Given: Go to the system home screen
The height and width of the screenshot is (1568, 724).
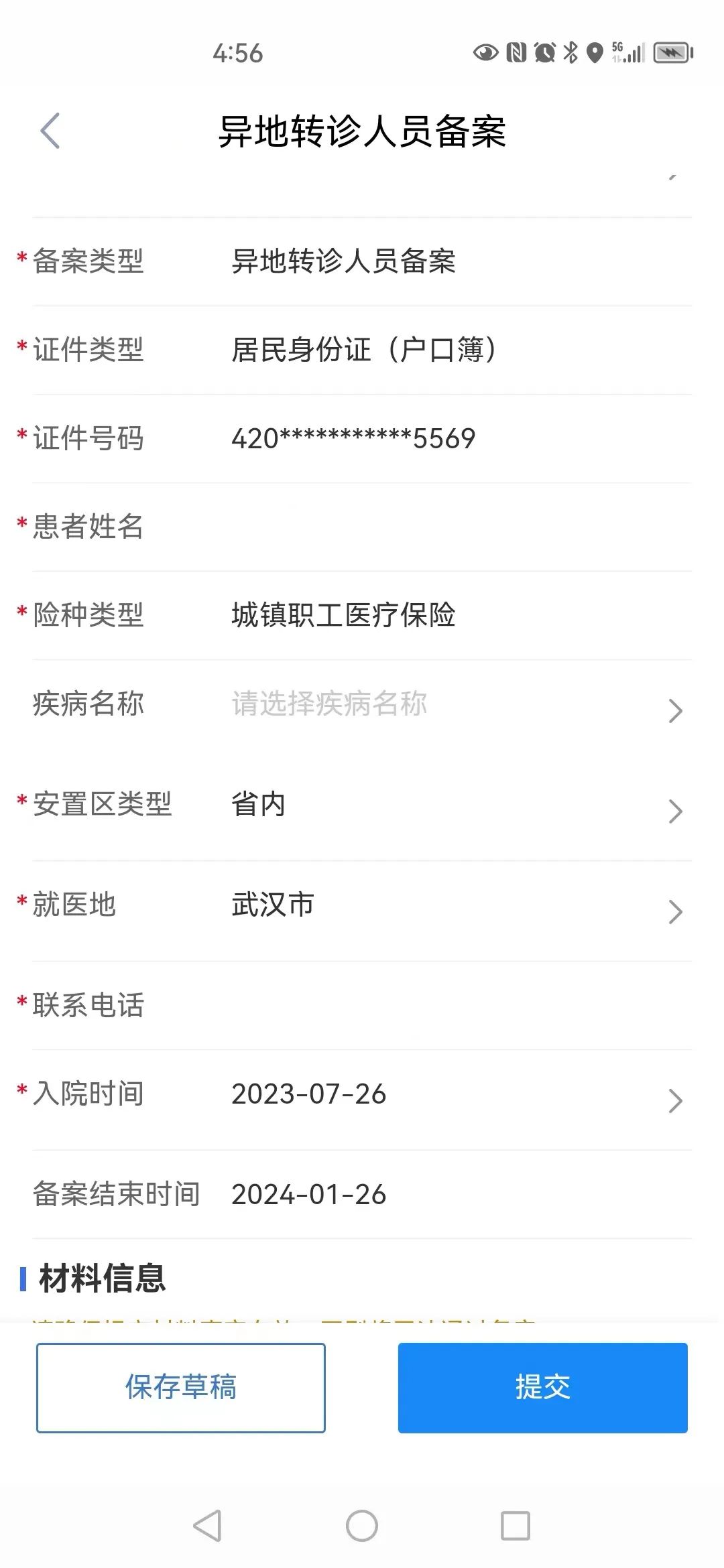Looking at the screenshot, I should pyautogui.click(x=362, y=1526).
